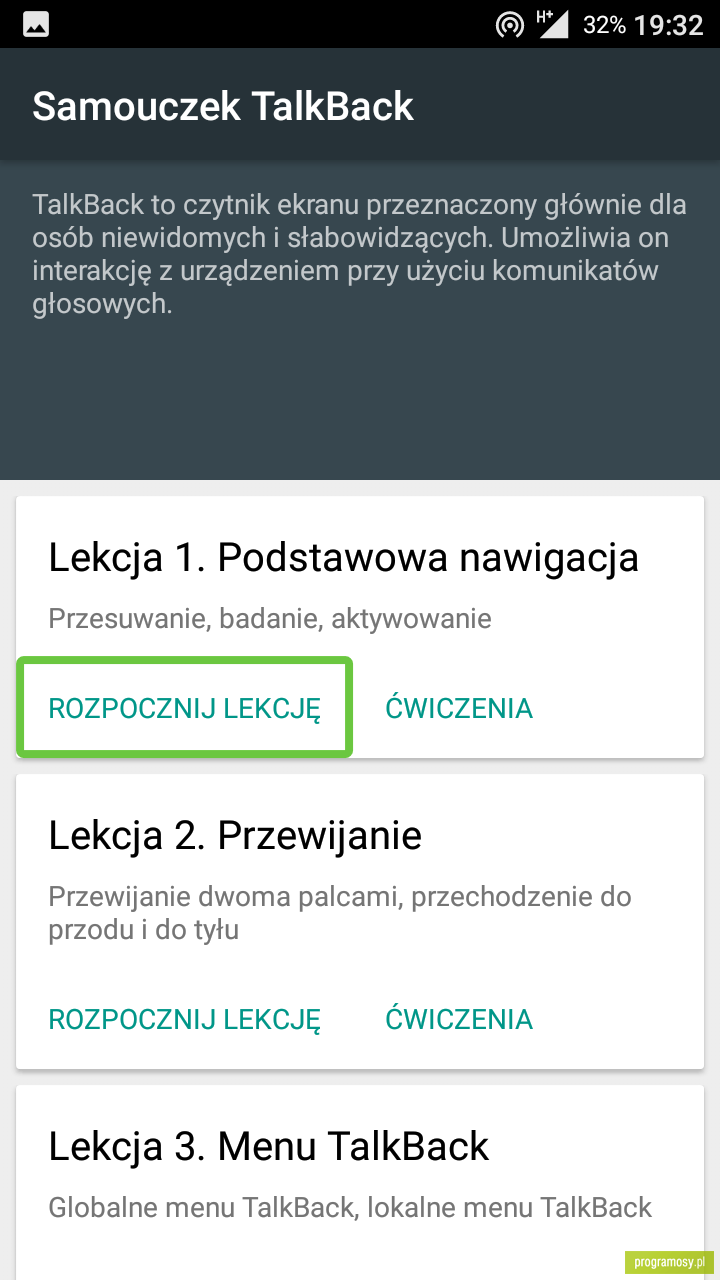The image size is (720, 1280).
Task: Open Ćwiczenia for Lekcja 1 Podstawowa nawigacja
Action: (x=459, y=708)
